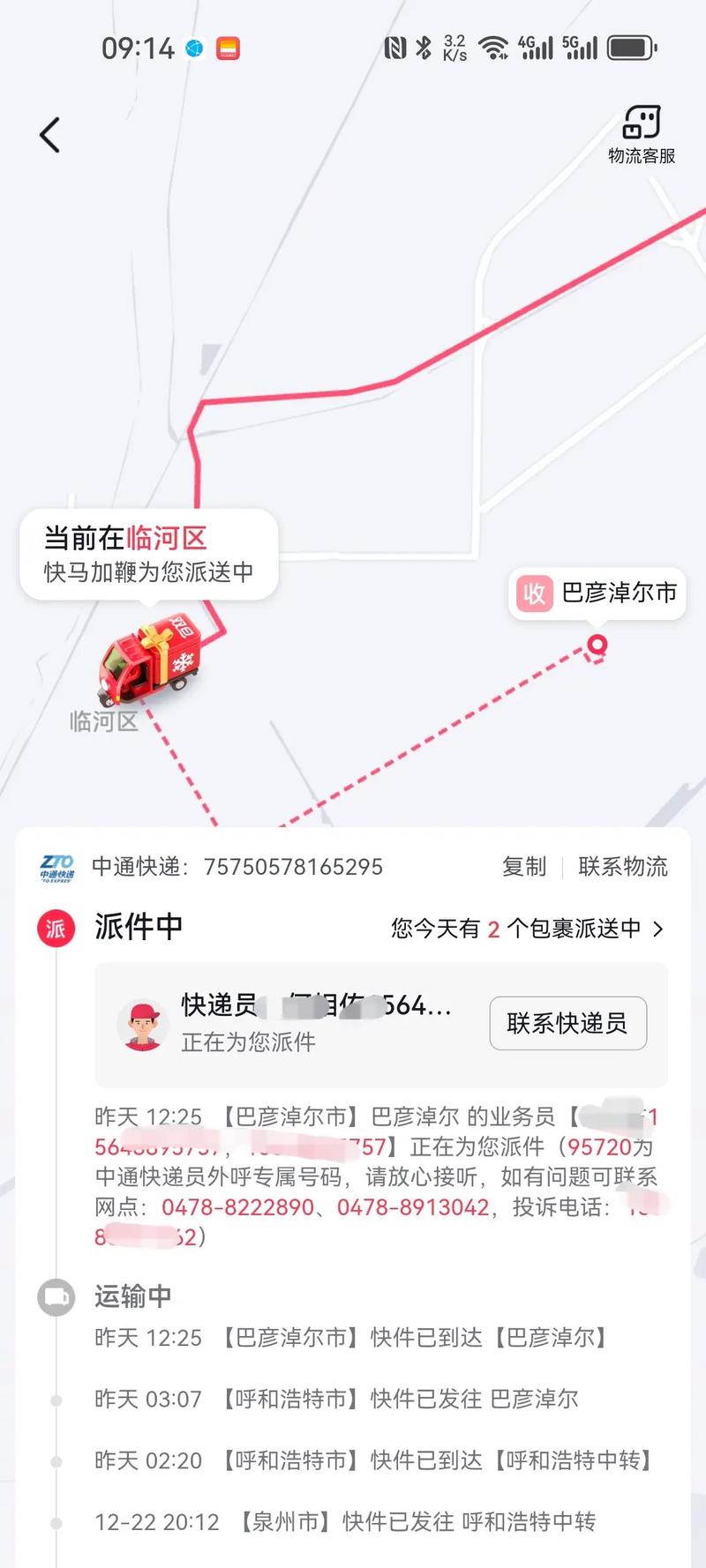Tap 联系快递员 to contact the courier
Viewport: 706px width, 1568px height.
coord(567,1023)
